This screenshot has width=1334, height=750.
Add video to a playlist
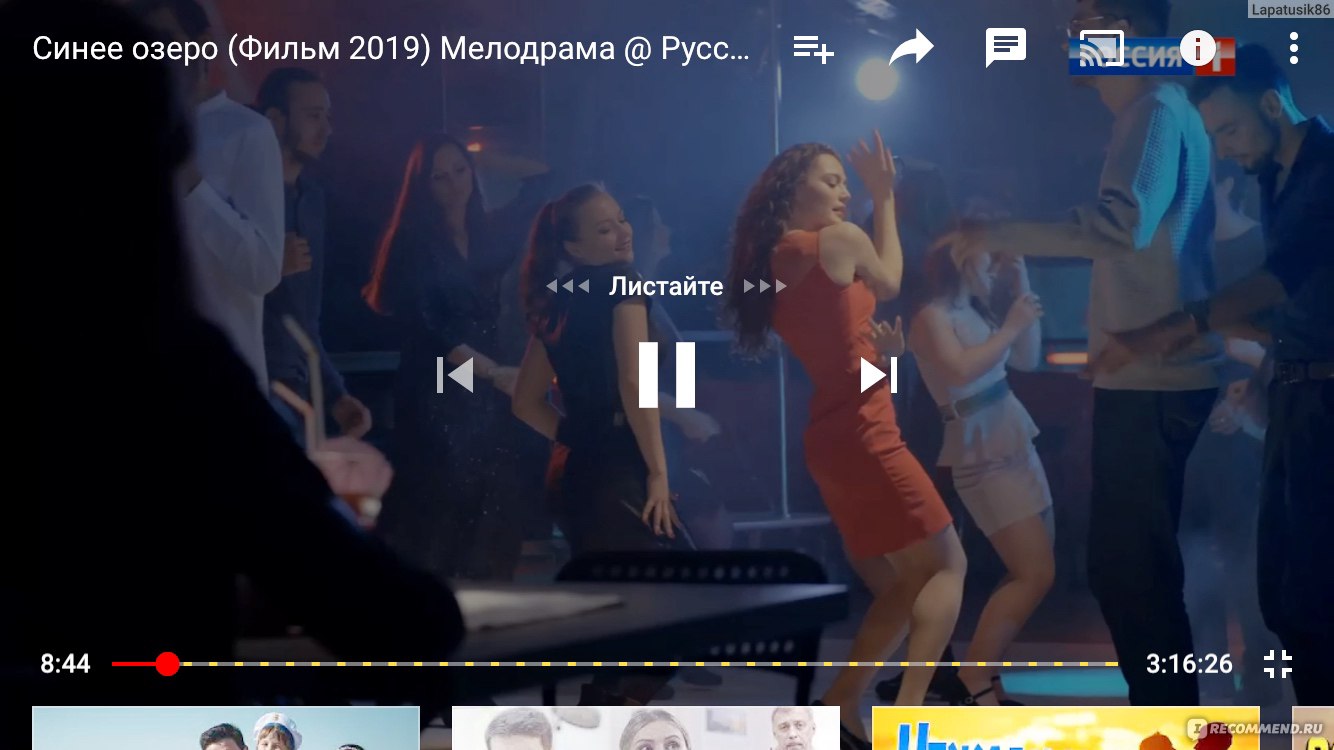[813, 48]
